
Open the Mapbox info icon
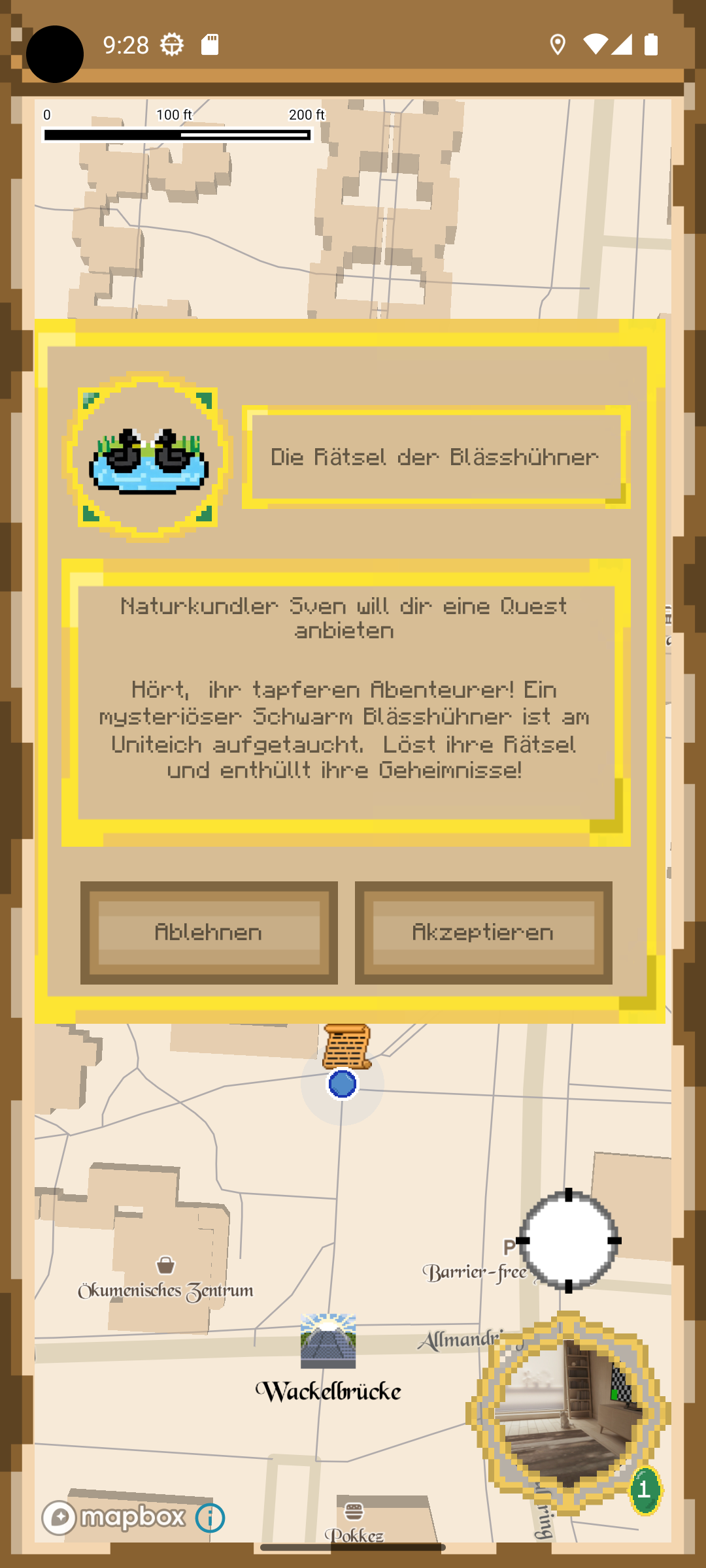pyautogui.click(x=210, y=1518)
